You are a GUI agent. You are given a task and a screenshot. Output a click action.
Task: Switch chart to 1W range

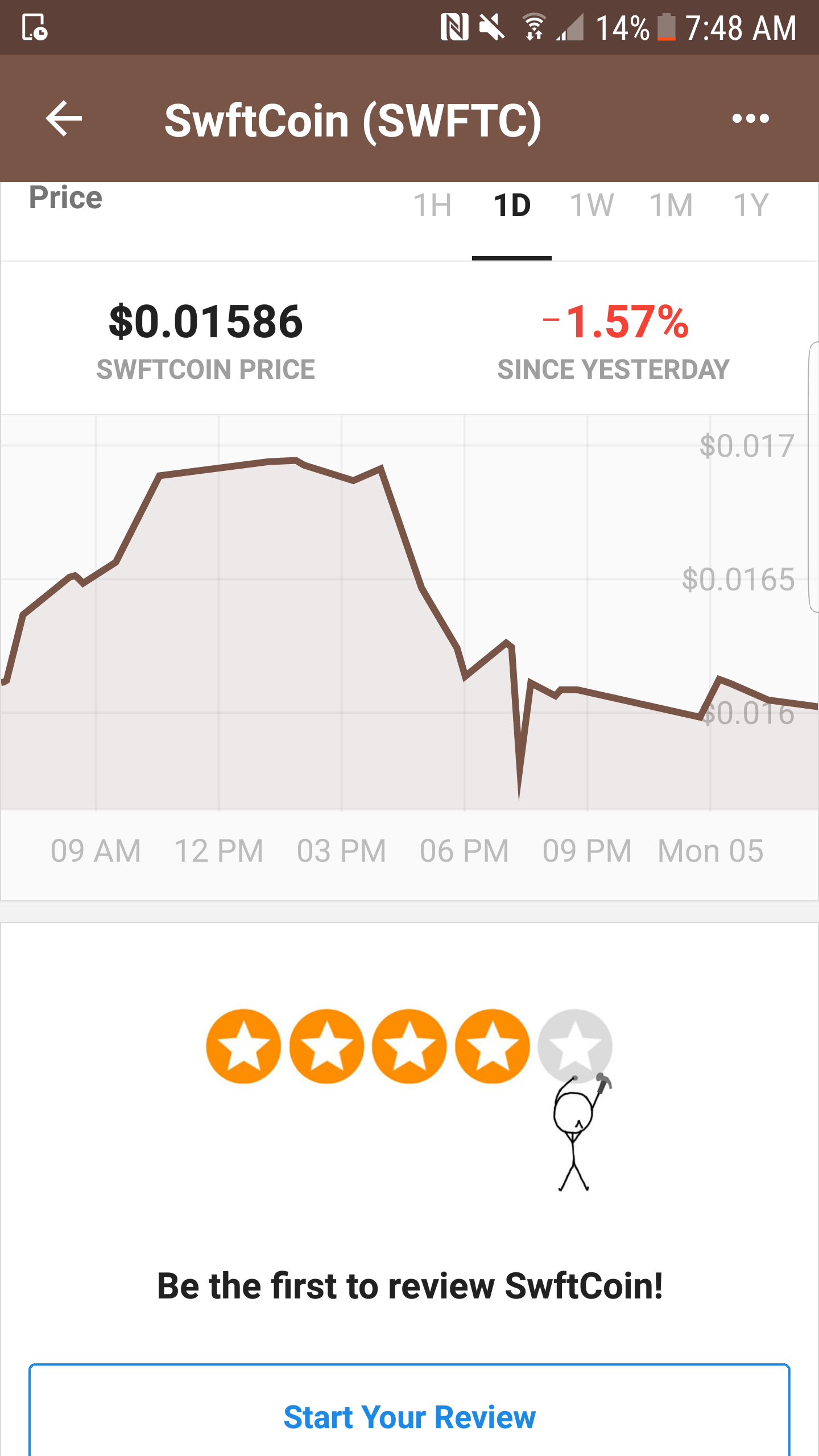coord(591,205)
